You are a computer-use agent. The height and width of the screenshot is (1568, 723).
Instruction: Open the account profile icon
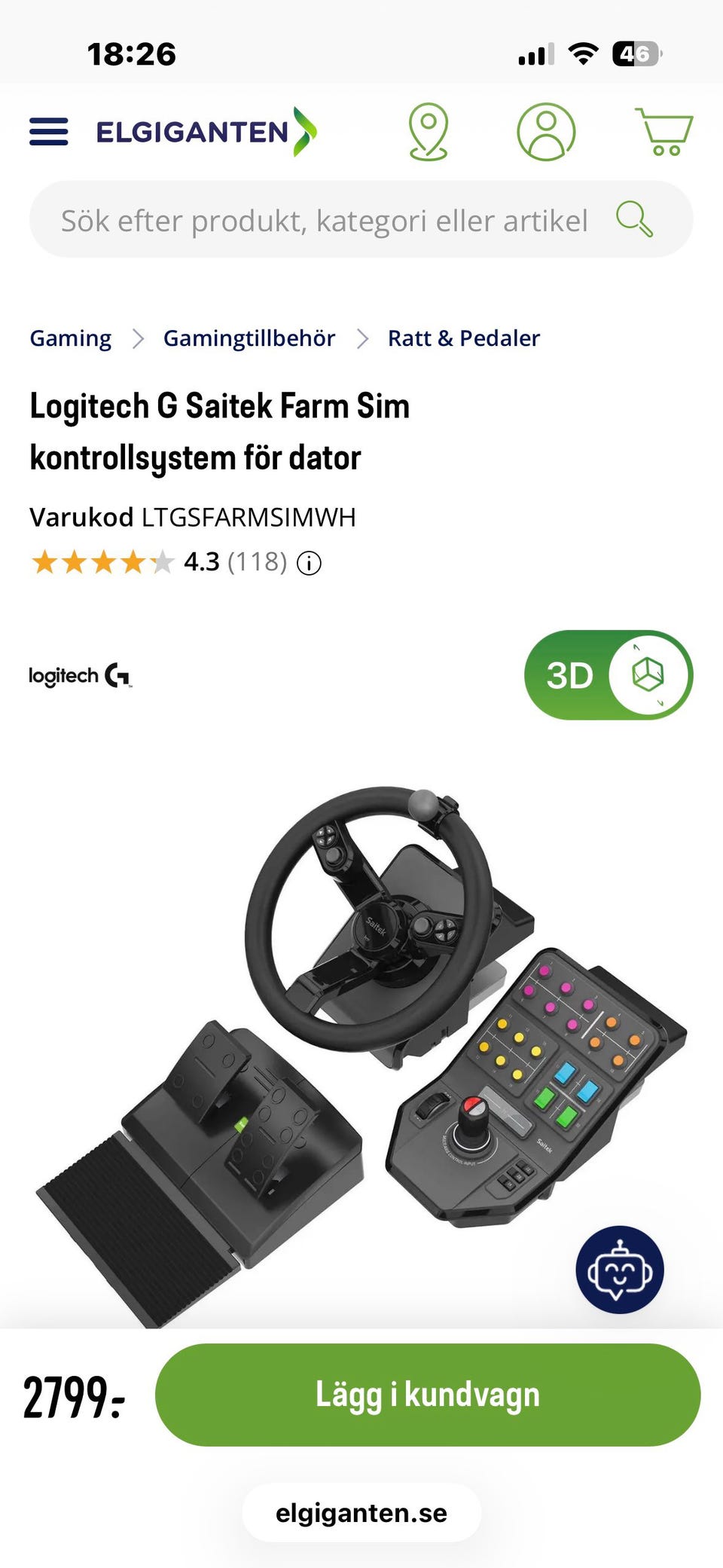click(x=546, y=132)
